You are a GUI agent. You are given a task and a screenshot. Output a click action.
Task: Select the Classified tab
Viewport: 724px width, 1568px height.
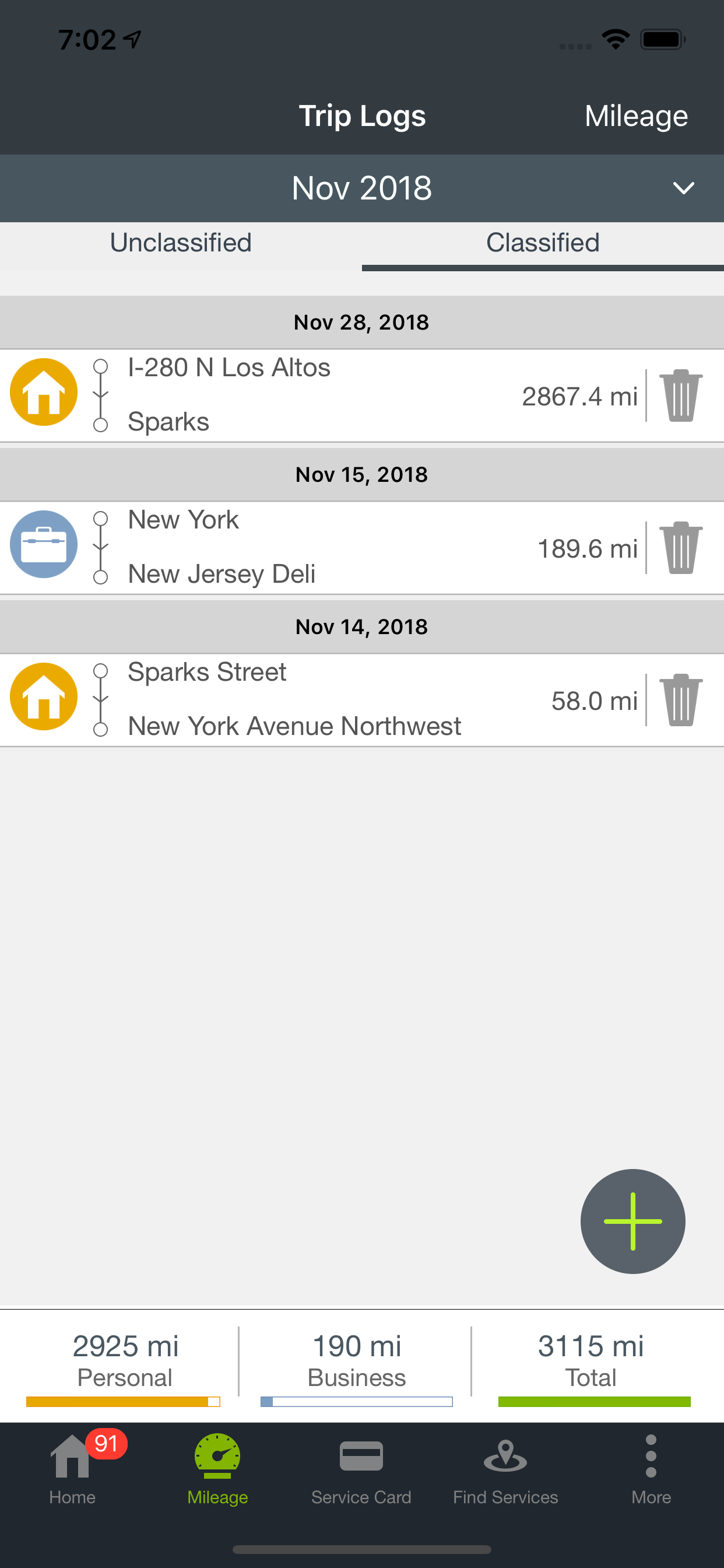543,244
